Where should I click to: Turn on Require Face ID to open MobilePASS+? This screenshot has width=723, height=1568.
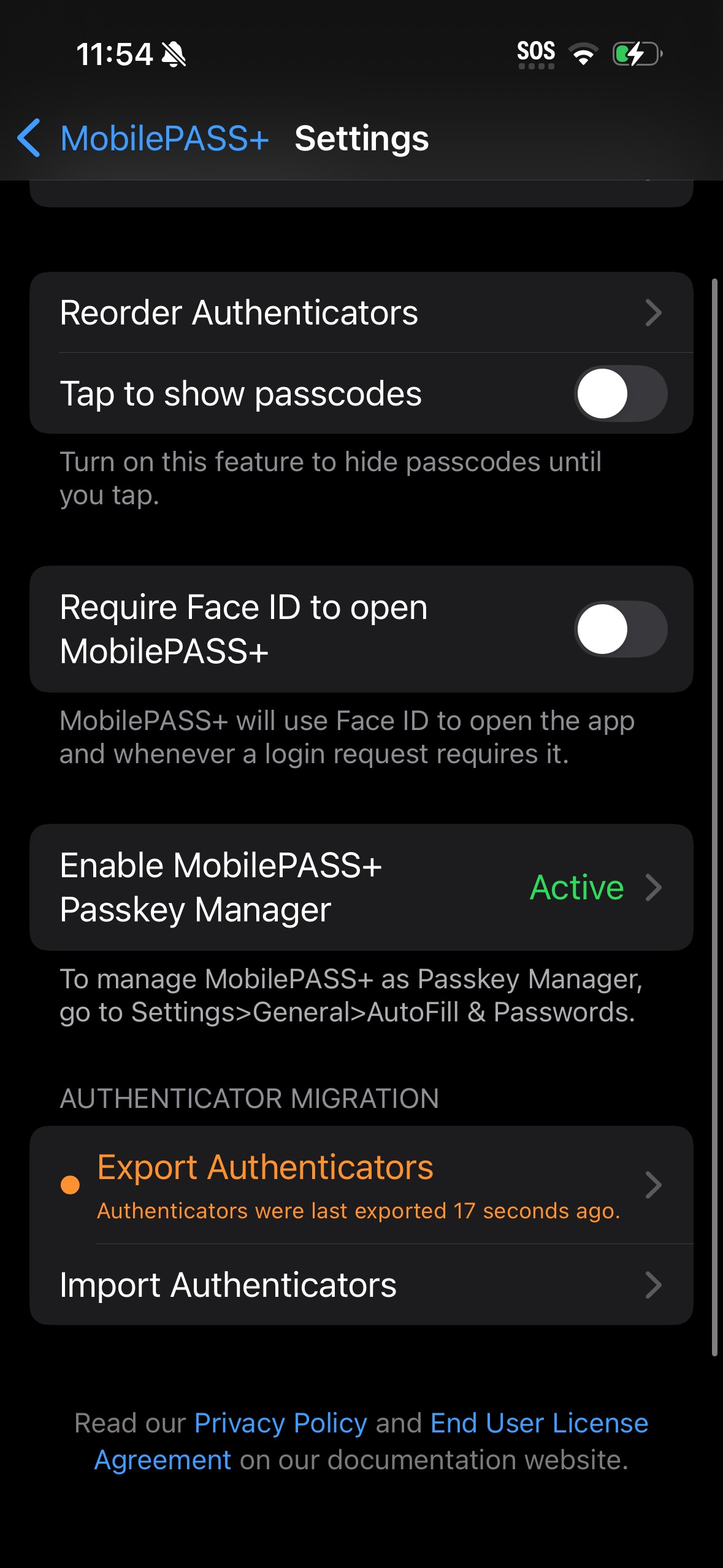621,628
